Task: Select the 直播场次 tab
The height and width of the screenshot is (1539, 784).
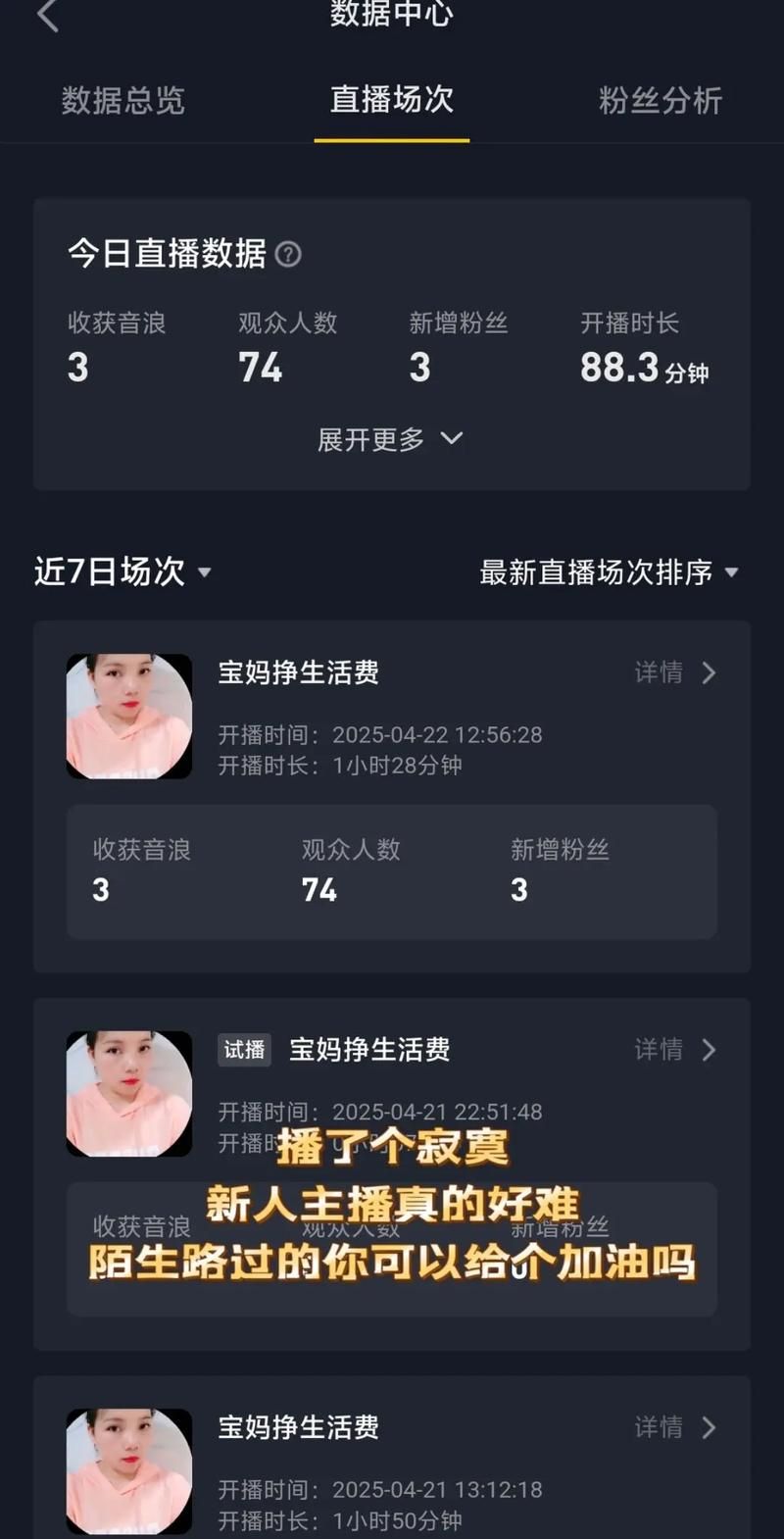Action: pos(391,100)
